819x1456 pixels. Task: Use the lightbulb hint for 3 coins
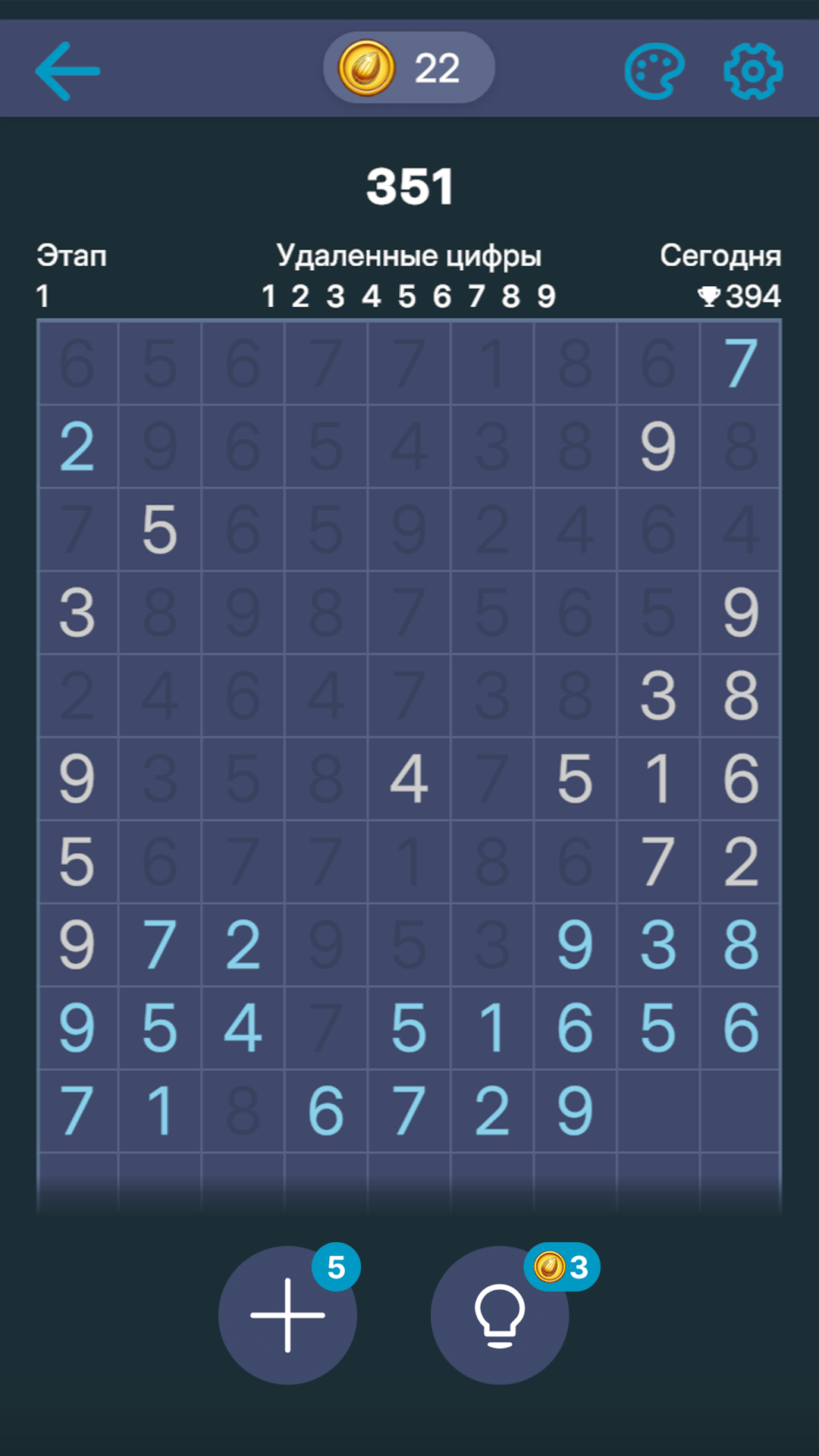click(500, 1314)
